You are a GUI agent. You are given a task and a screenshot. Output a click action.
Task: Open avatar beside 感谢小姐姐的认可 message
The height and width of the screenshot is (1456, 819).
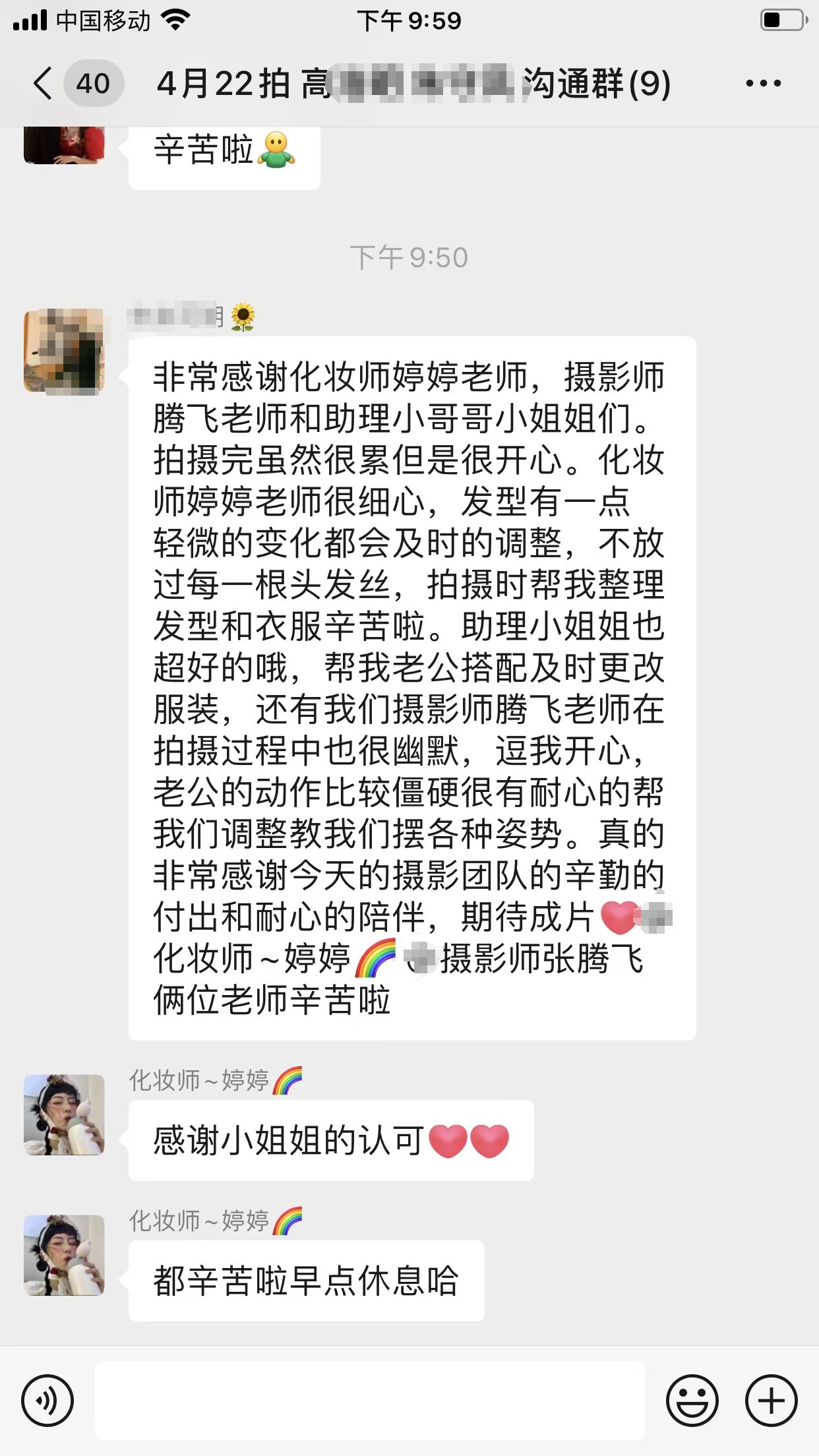(64, 1114)
